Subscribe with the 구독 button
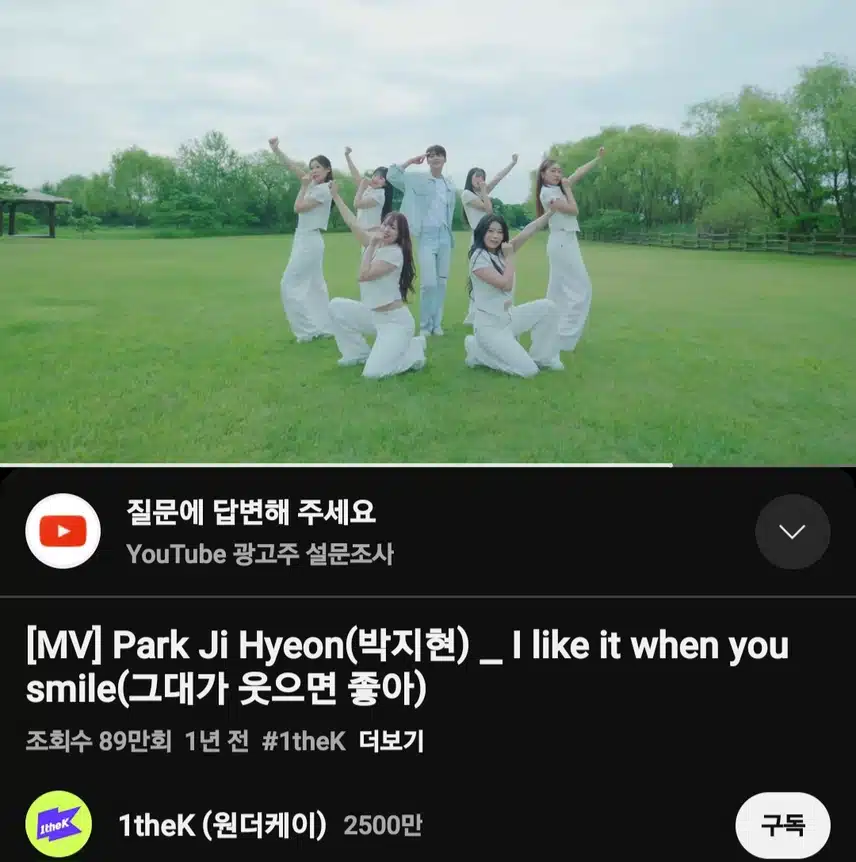The image size is (856, 862). [782, 825]
